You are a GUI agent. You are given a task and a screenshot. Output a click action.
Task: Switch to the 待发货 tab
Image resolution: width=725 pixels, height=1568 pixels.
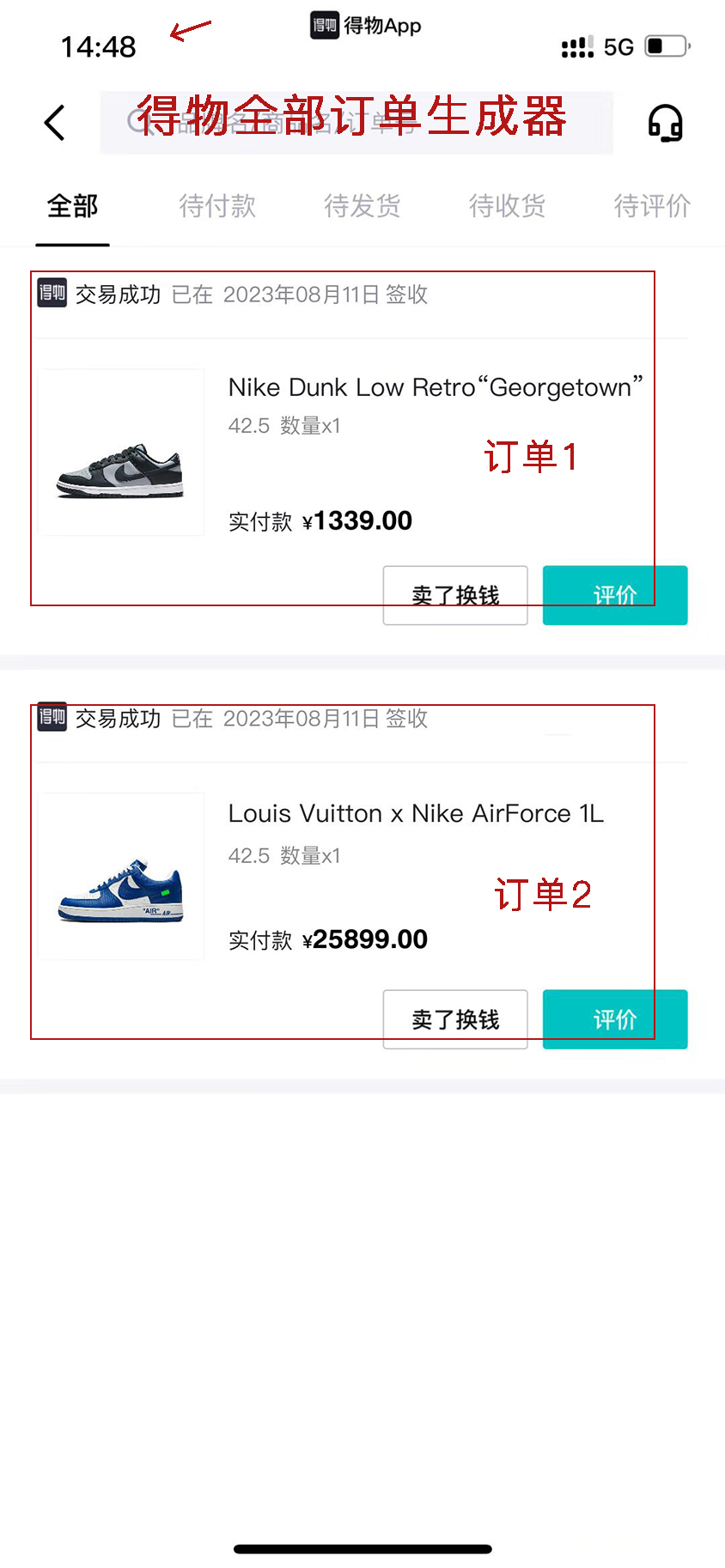coord(362,206)
